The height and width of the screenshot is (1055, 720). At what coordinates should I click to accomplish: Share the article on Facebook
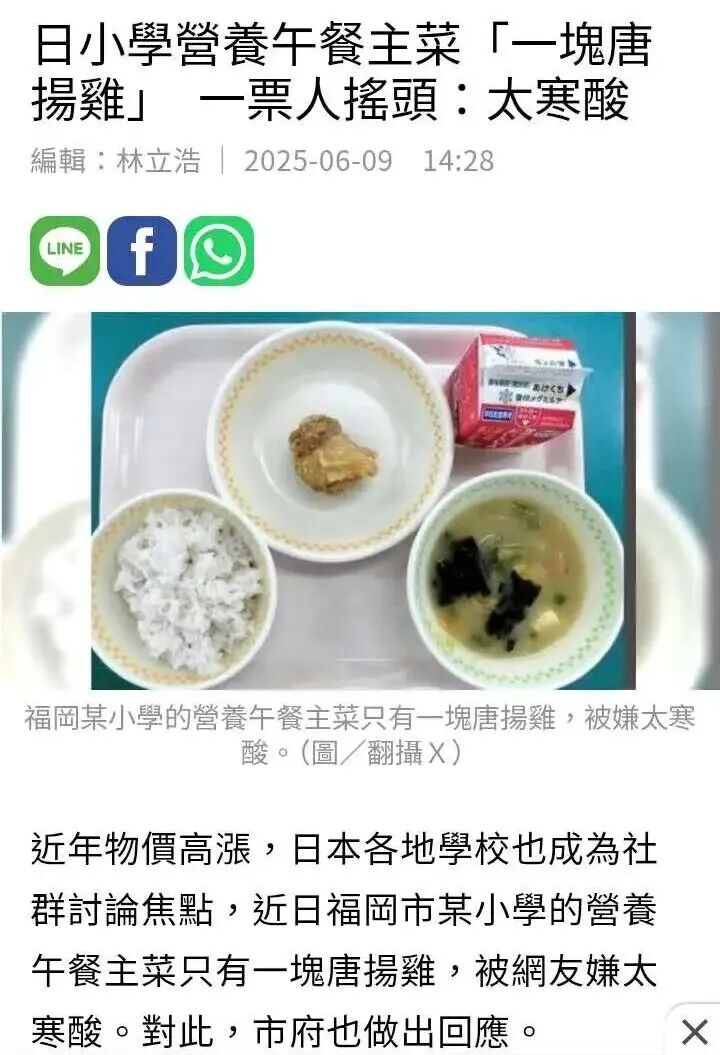pos(142,251)
